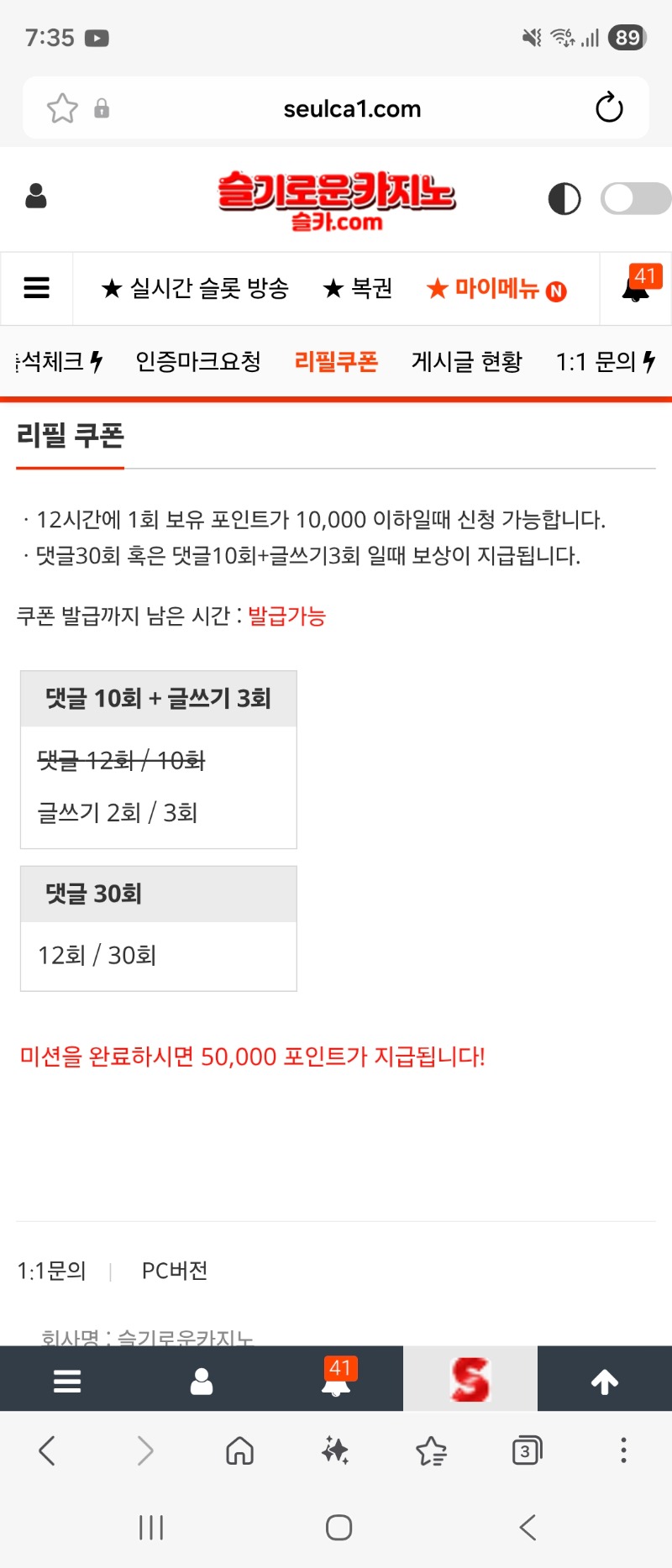Open the user profile icon in header
This screenshot has width=672, height=1568.
(x=36, y=197)
